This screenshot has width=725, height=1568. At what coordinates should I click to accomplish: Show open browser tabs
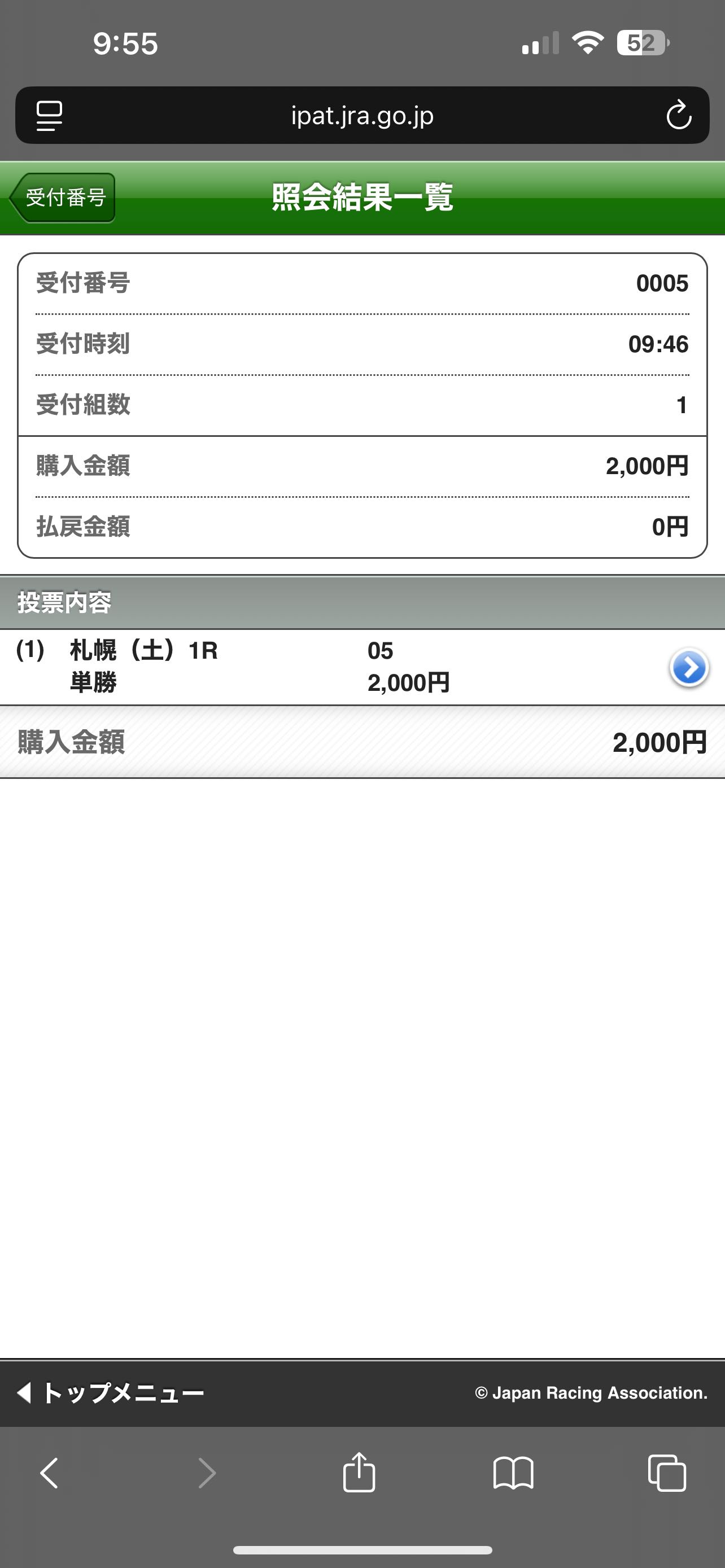[667, 1473]
